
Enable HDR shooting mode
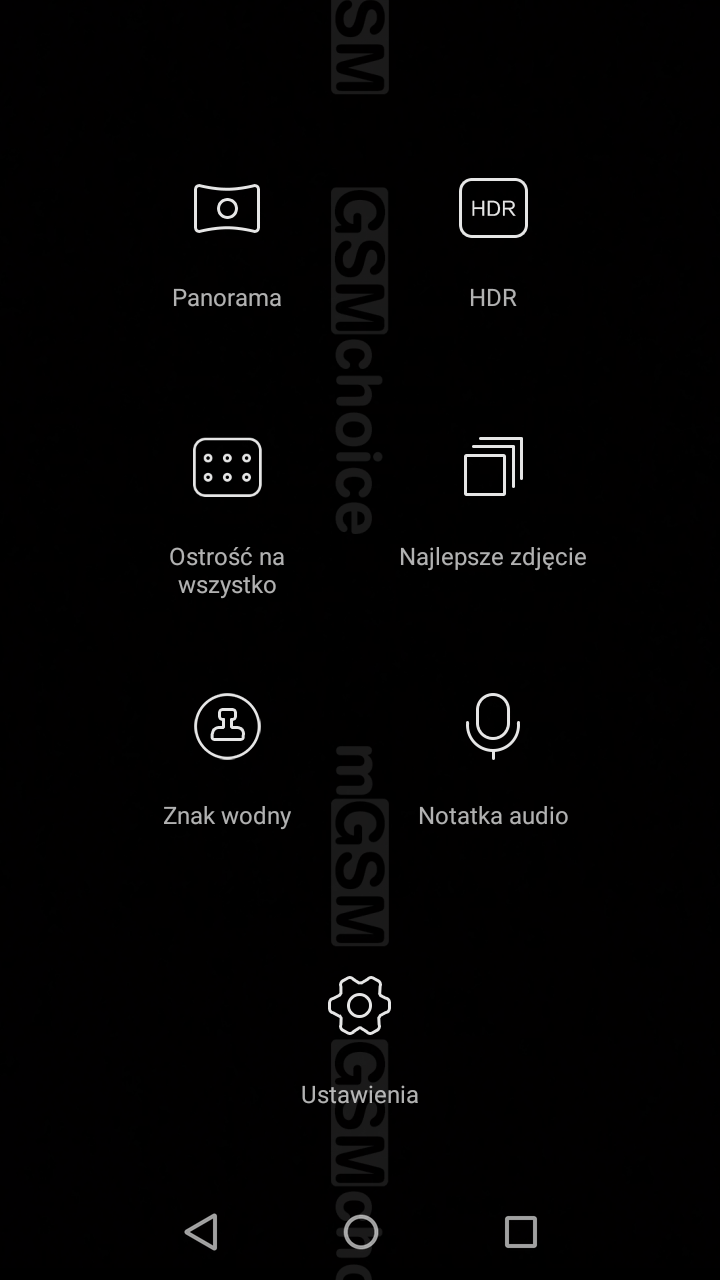493,209
